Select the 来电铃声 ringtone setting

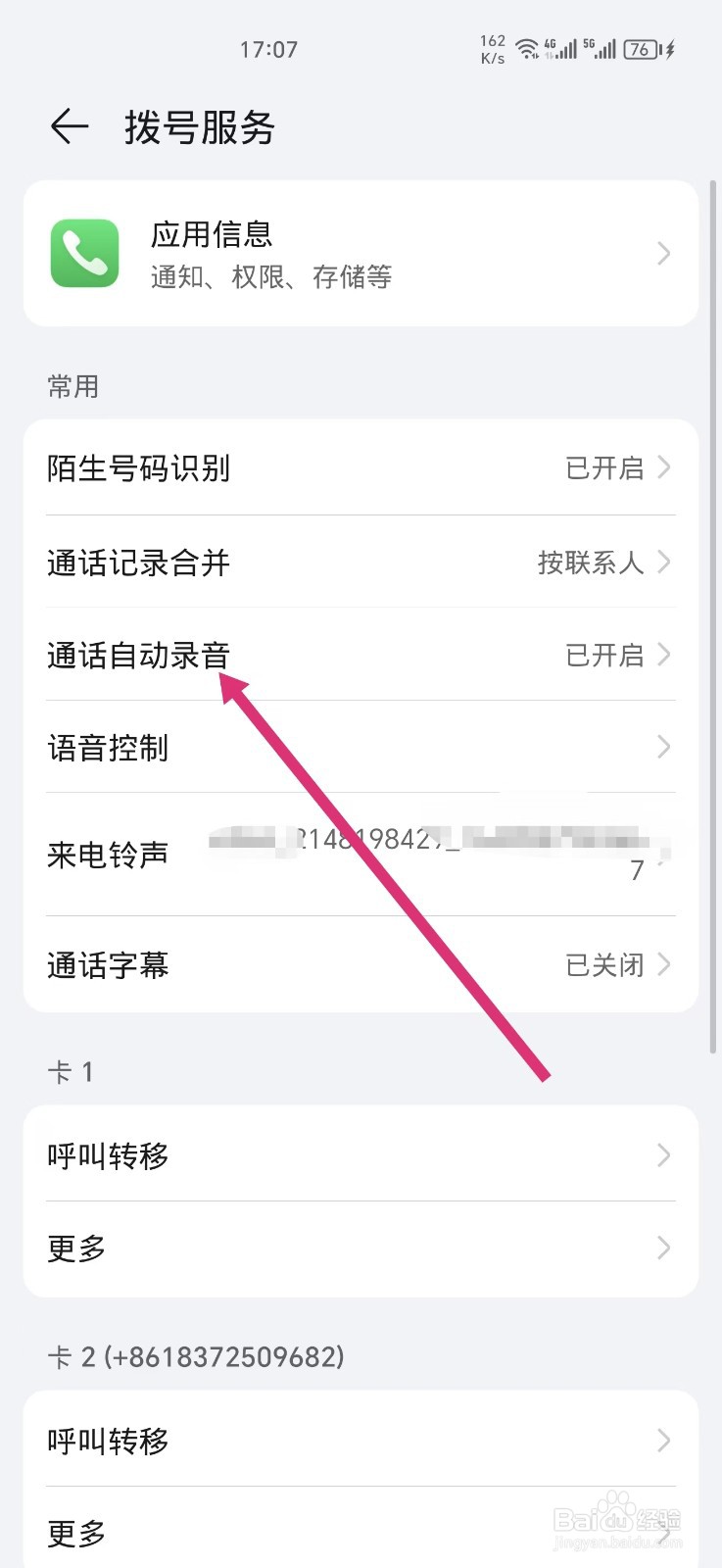[x=361, y=853]
